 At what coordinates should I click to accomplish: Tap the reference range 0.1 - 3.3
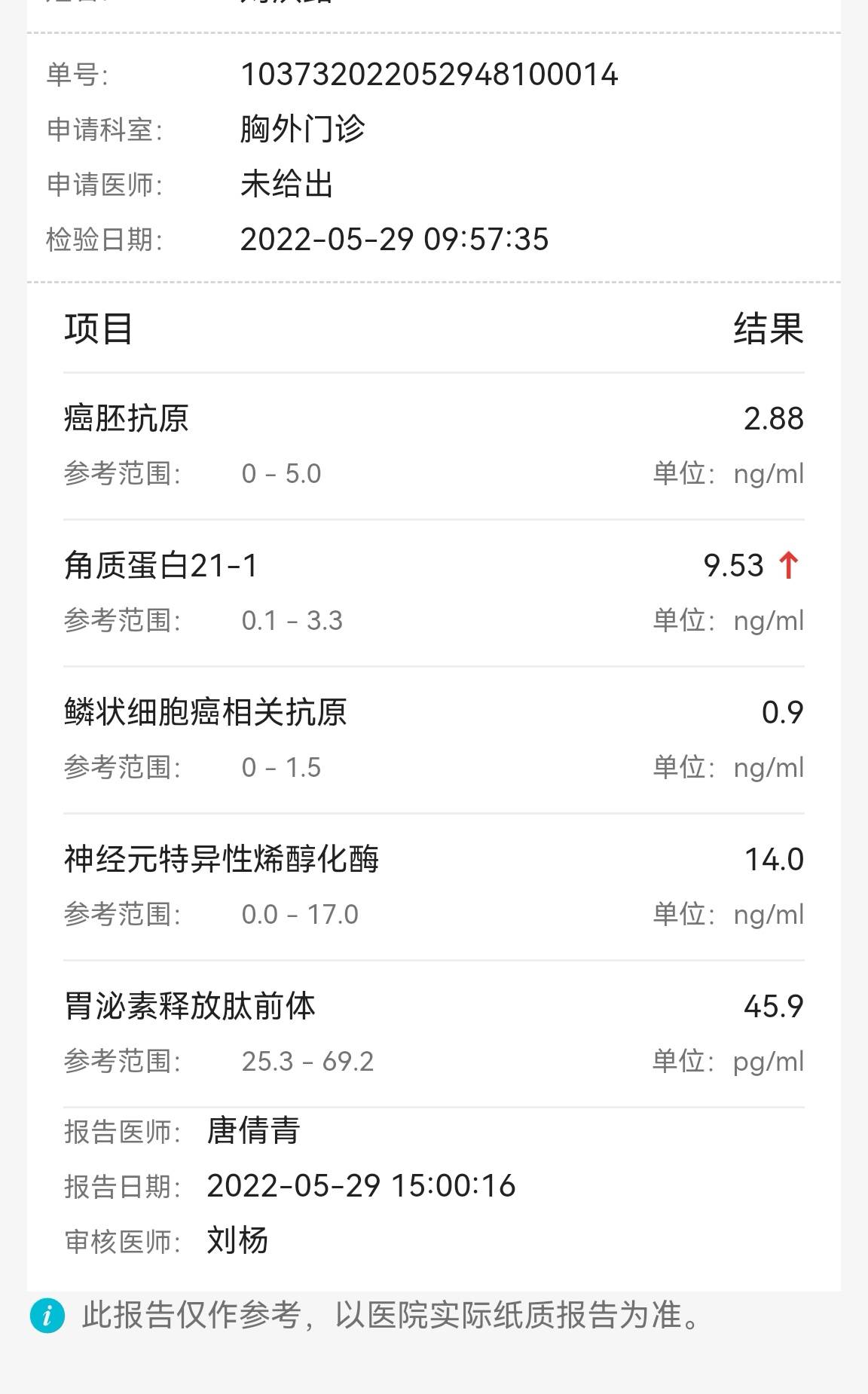pos(292,620)
